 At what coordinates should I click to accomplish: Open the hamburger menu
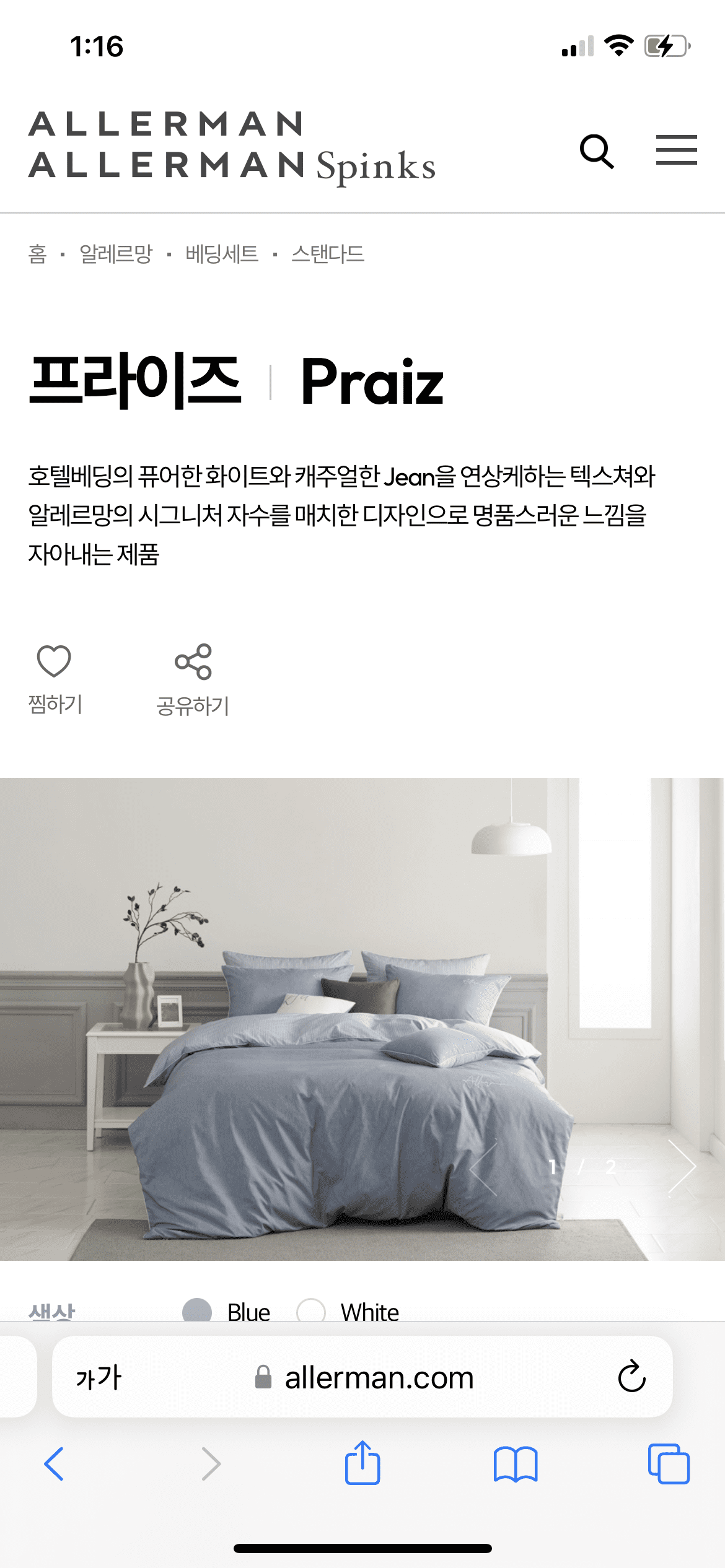pyautogui.click(x=676, y=150)
